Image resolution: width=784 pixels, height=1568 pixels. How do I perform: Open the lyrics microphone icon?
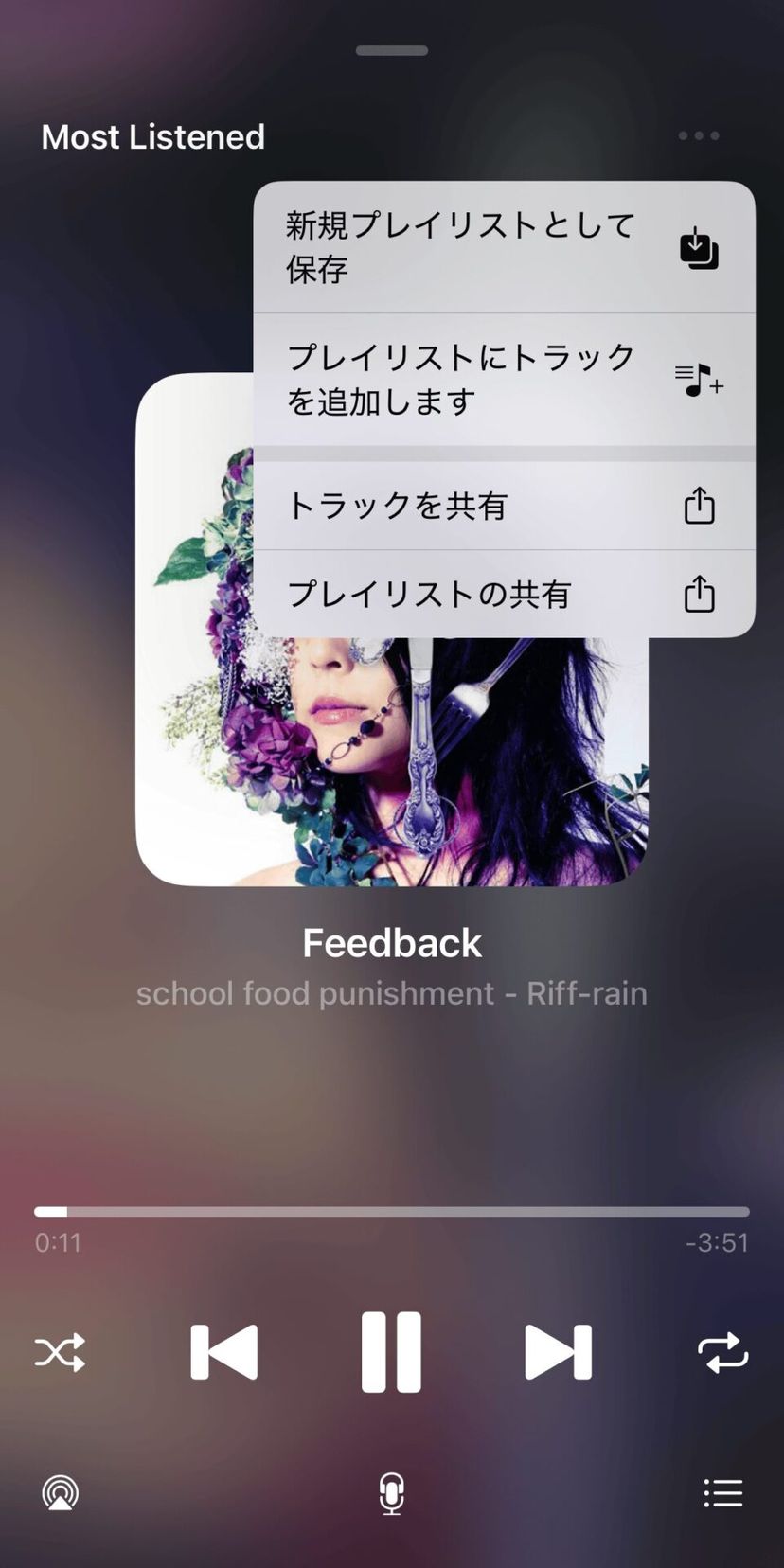click(x=391, y=1492)
